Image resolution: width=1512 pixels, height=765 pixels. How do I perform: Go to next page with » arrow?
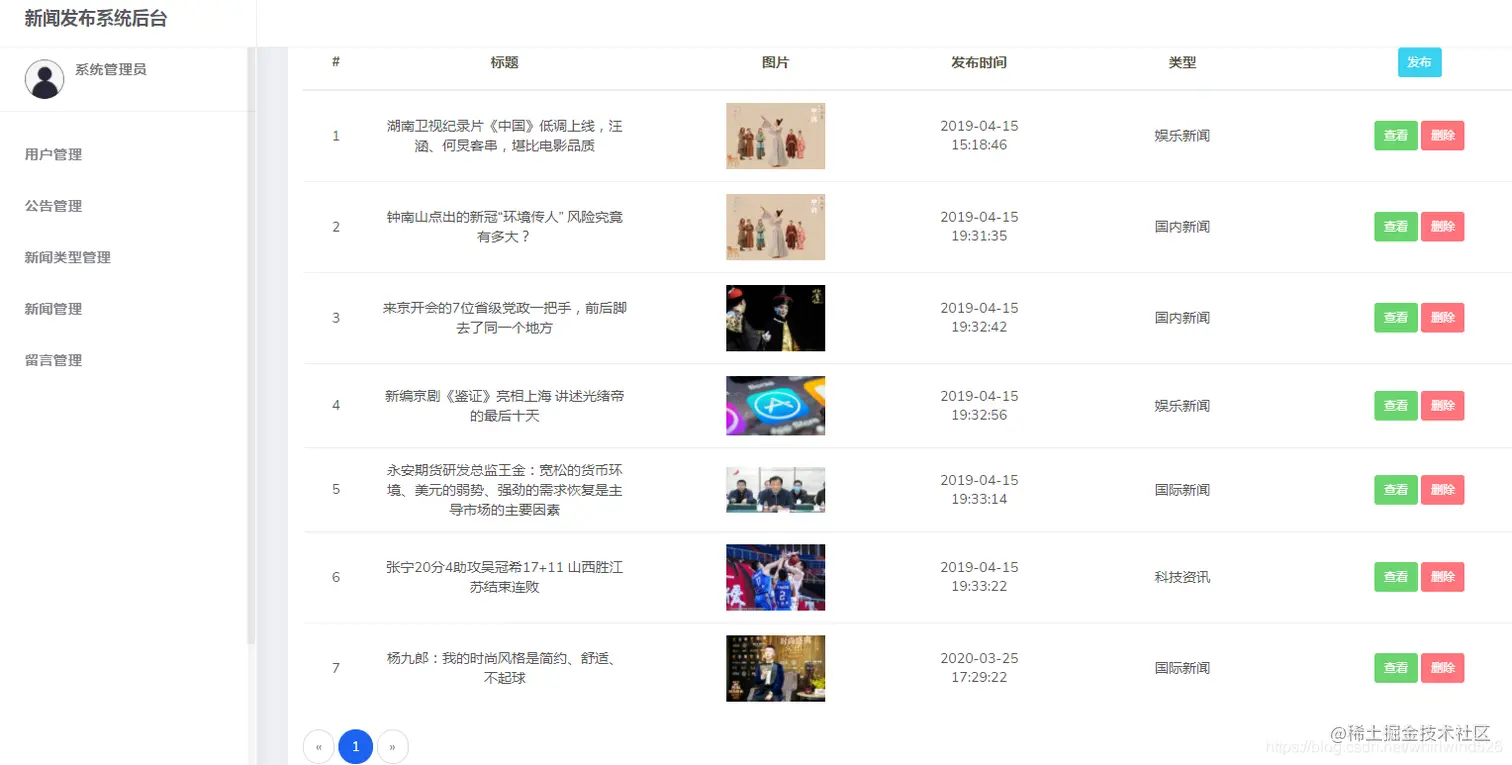point(392,746)
